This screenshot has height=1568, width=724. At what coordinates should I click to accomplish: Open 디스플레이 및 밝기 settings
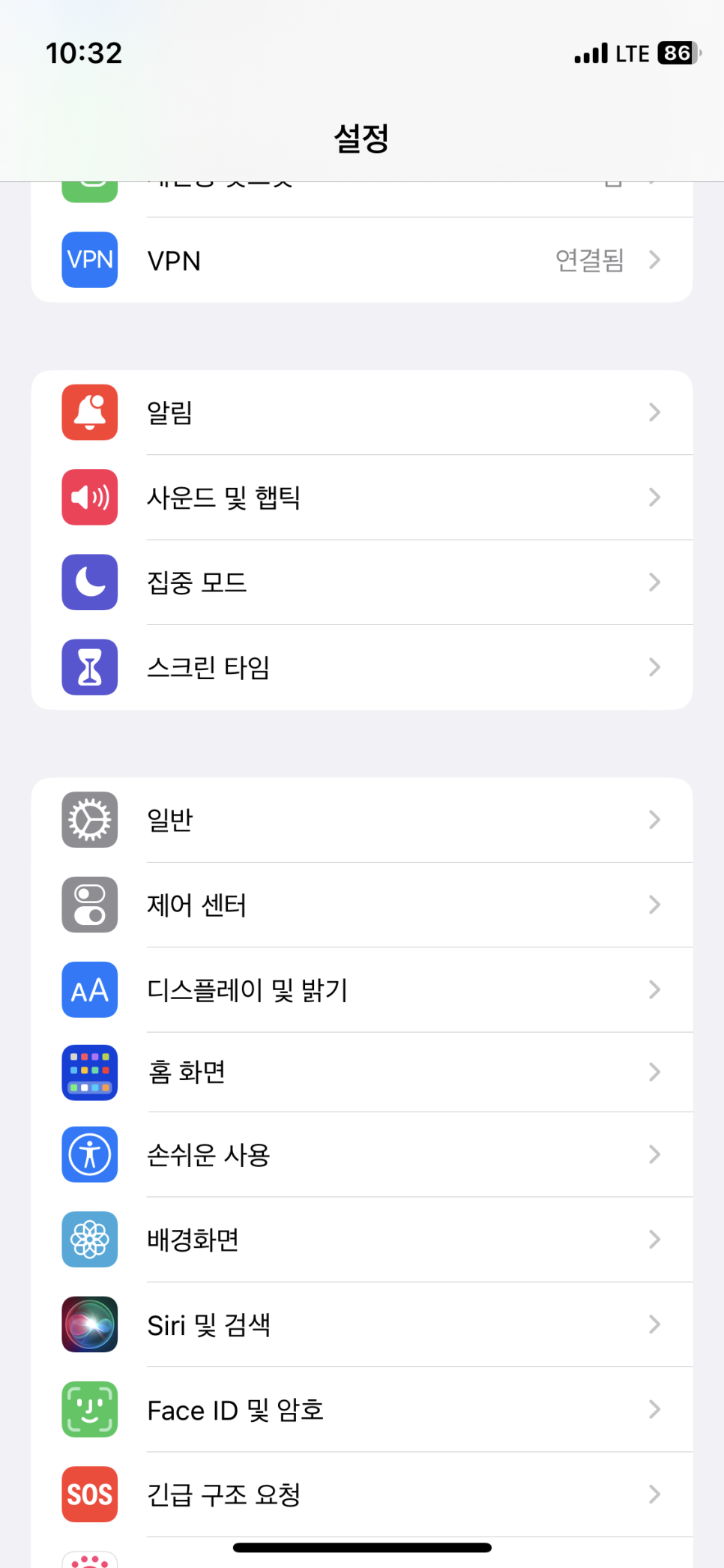pyautogui.click(x=362, y=990)
